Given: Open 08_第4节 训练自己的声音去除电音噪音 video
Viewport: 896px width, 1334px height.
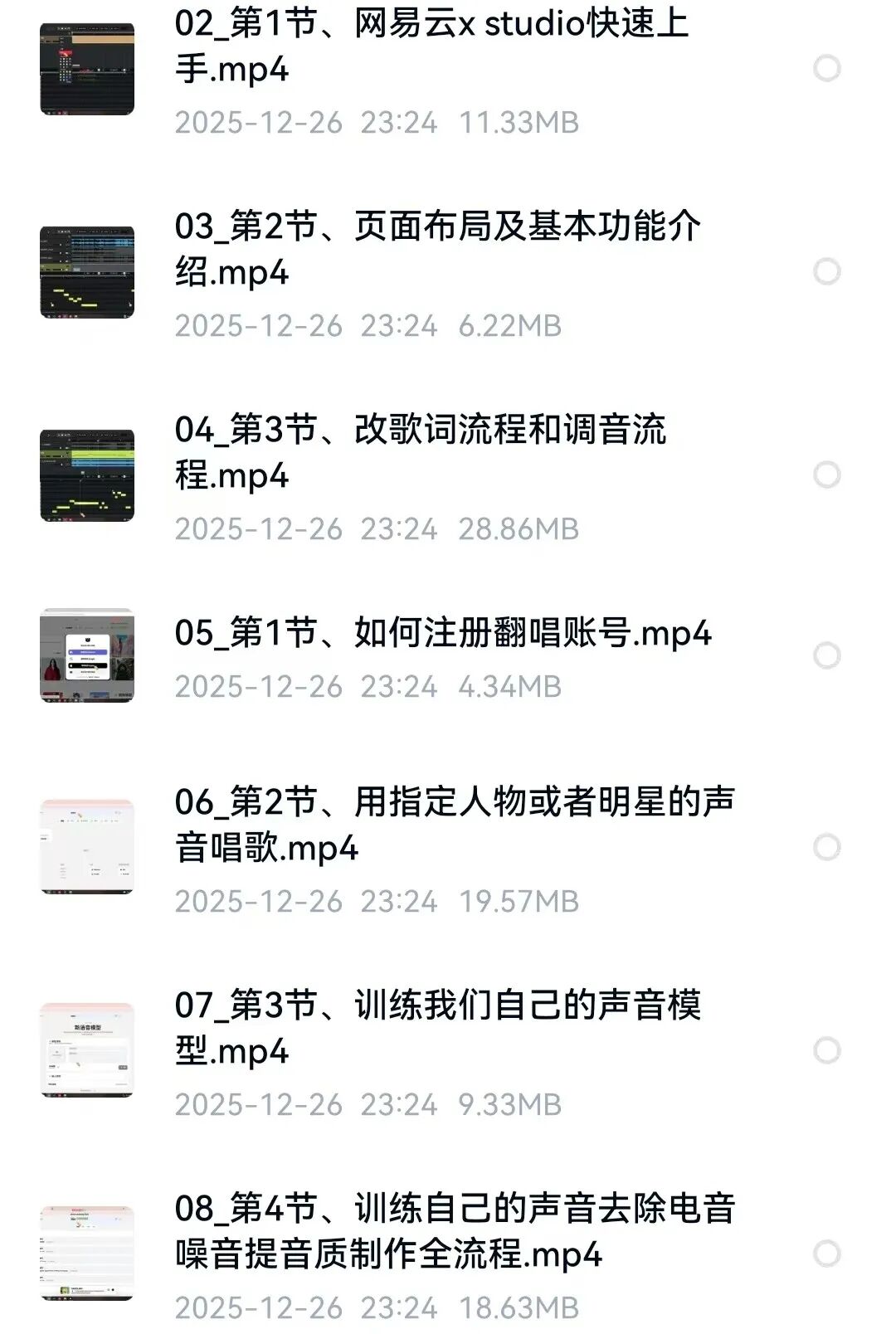Looking at the screenshot, I should tap(454, 1231).
